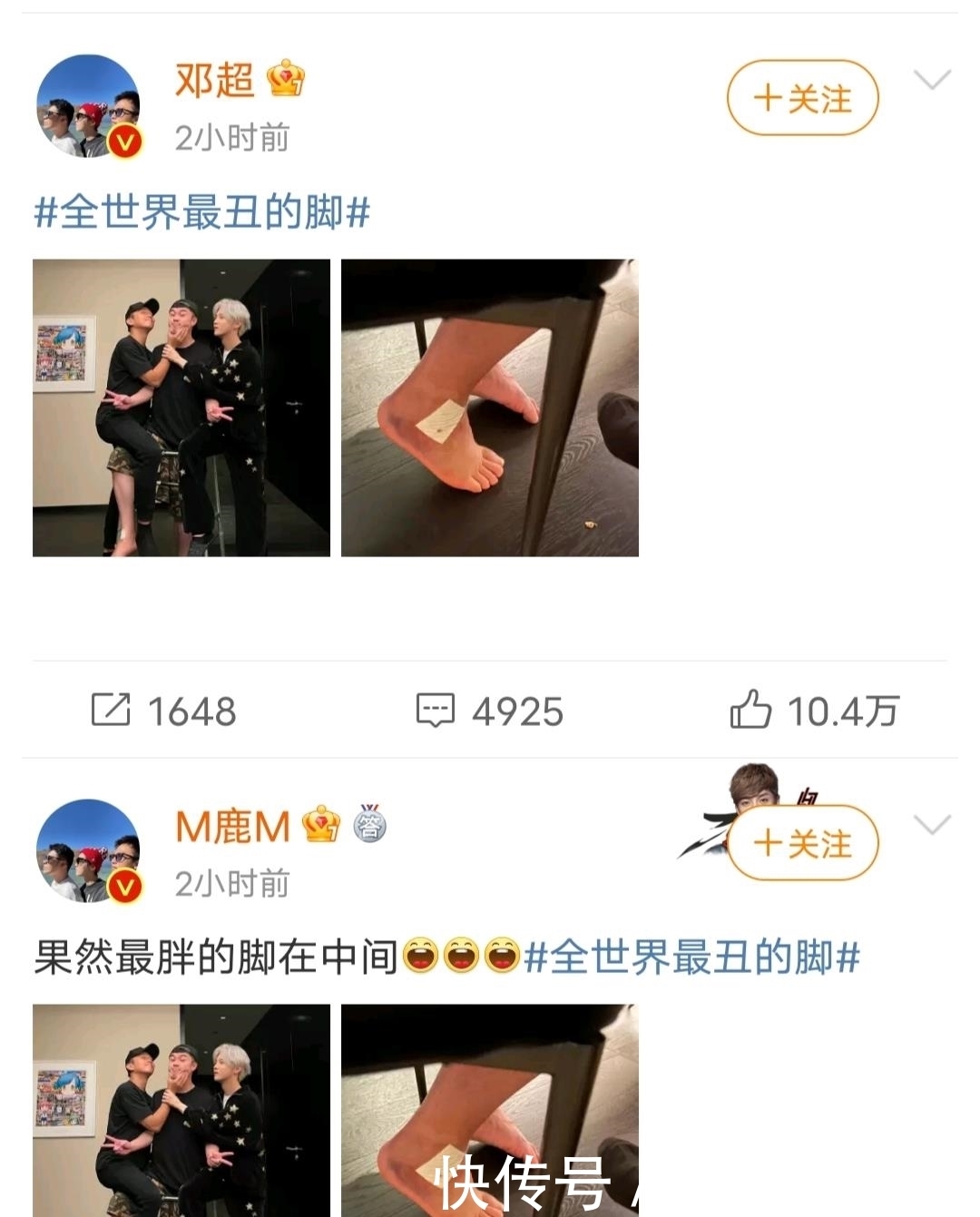Image resolution: width=980 pixels, height=1217 pixels.
Task: Expand the dropdown arrow on M鹿M's post
Action: 932,825
